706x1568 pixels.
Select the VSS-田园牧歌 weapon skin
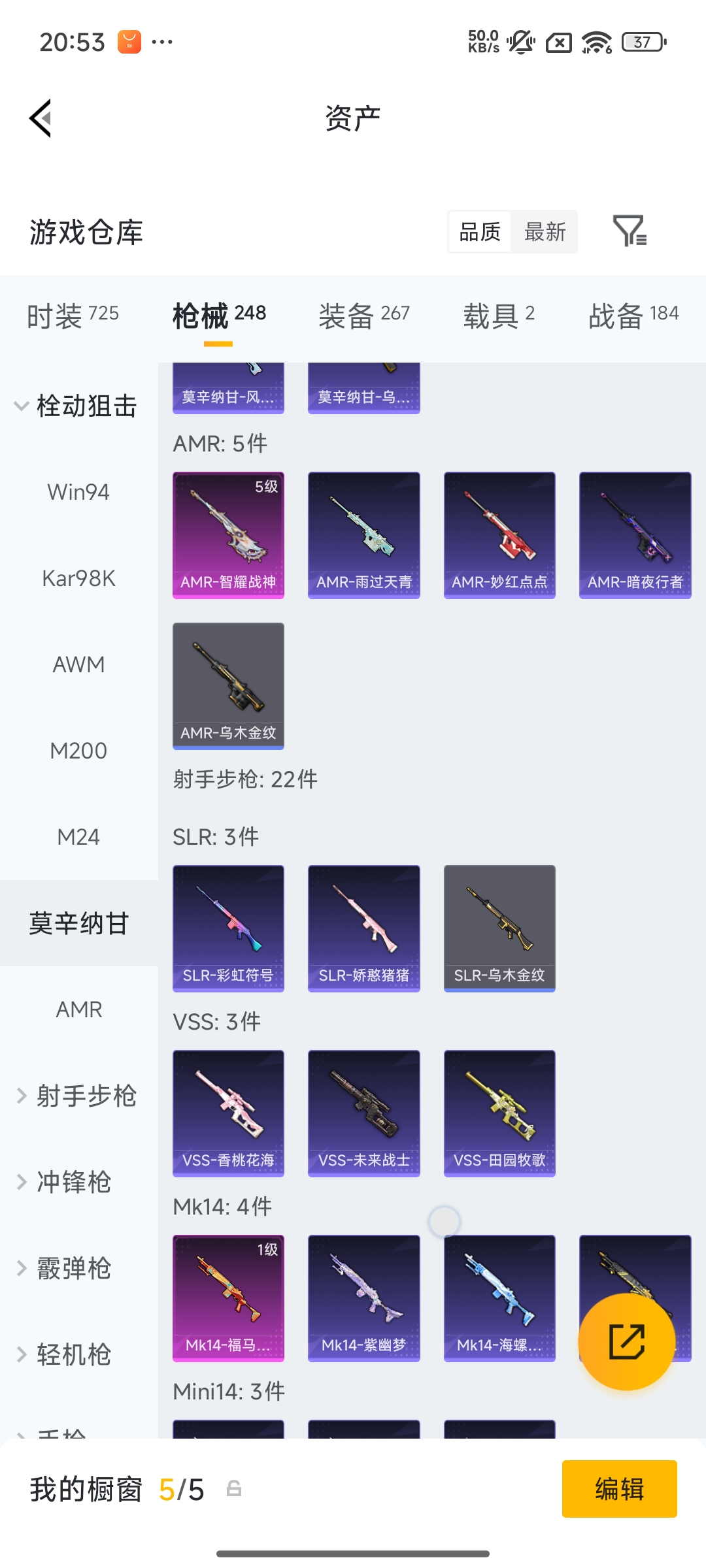pos(499,1113)
